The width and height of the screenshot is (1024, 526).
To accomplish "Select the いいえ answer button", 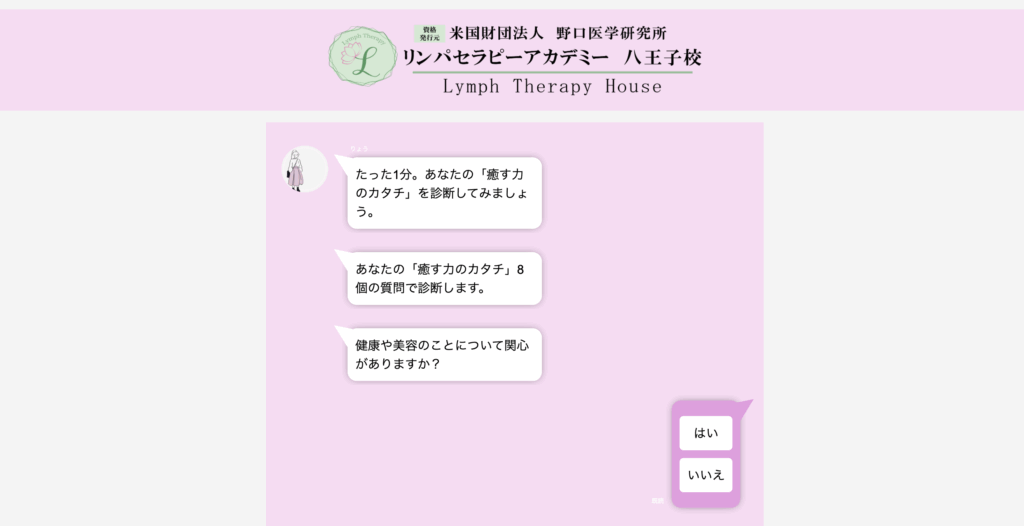I will (x=705, y=475).
